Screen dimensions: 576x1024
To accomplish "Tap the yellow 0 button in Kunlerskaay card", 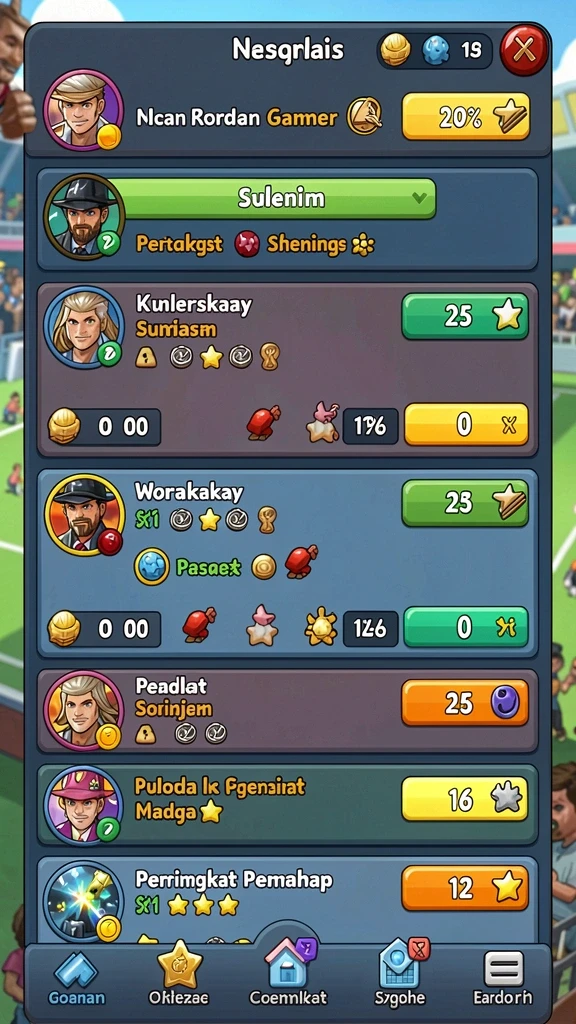I will coord(466,424).
